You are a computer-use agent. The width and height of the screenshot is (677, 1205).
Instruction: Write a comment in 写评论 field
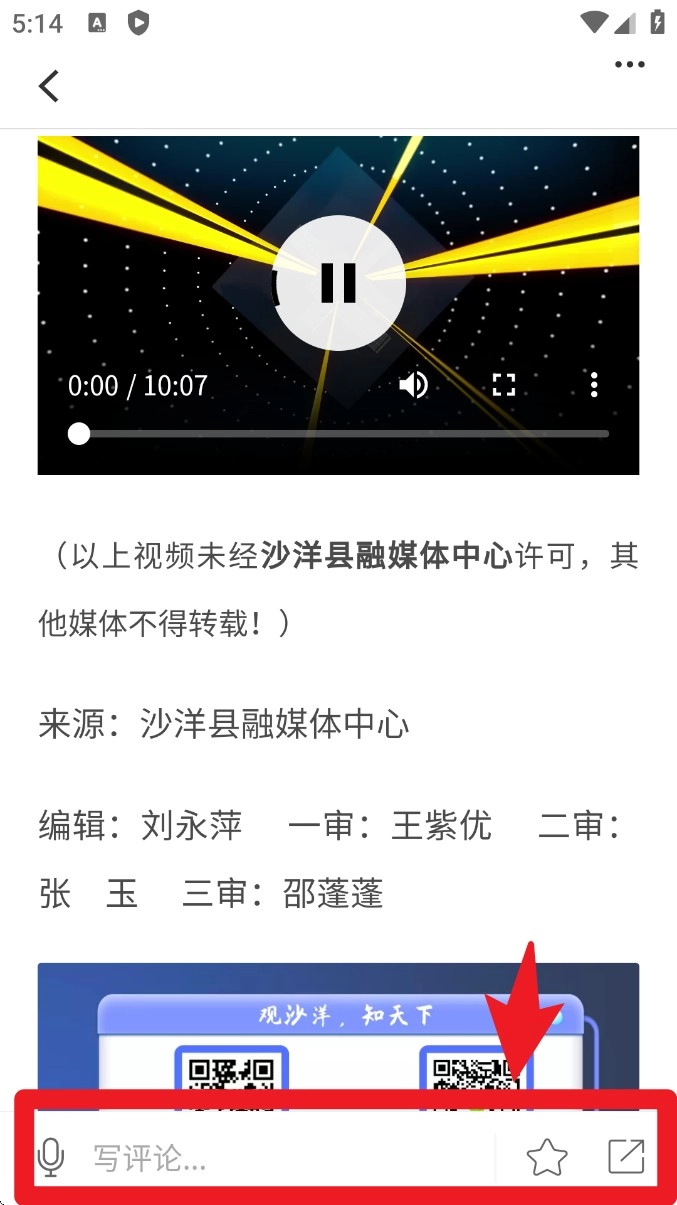click(x=280, y=1158)
